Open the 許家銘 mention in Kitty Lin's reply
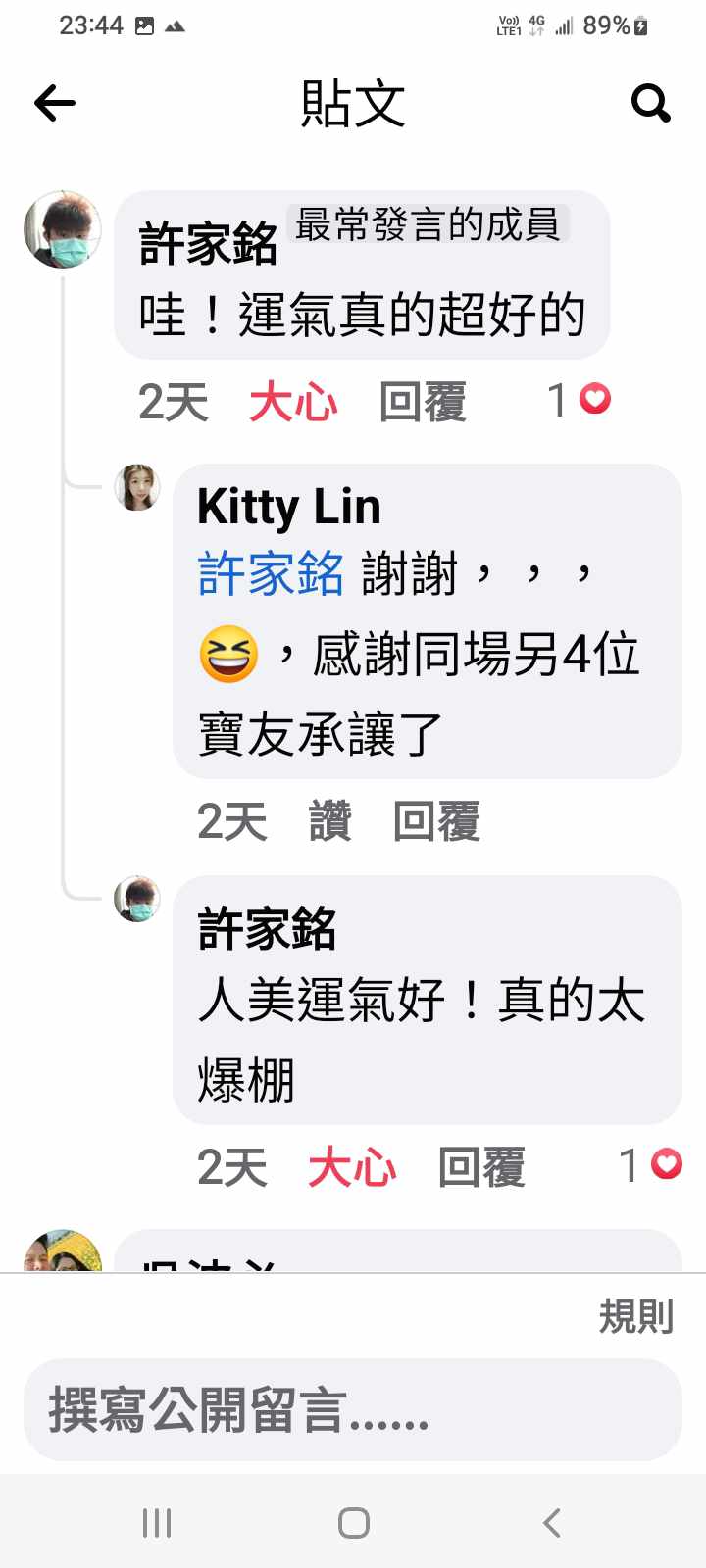706x1568 pixels. 271,573
